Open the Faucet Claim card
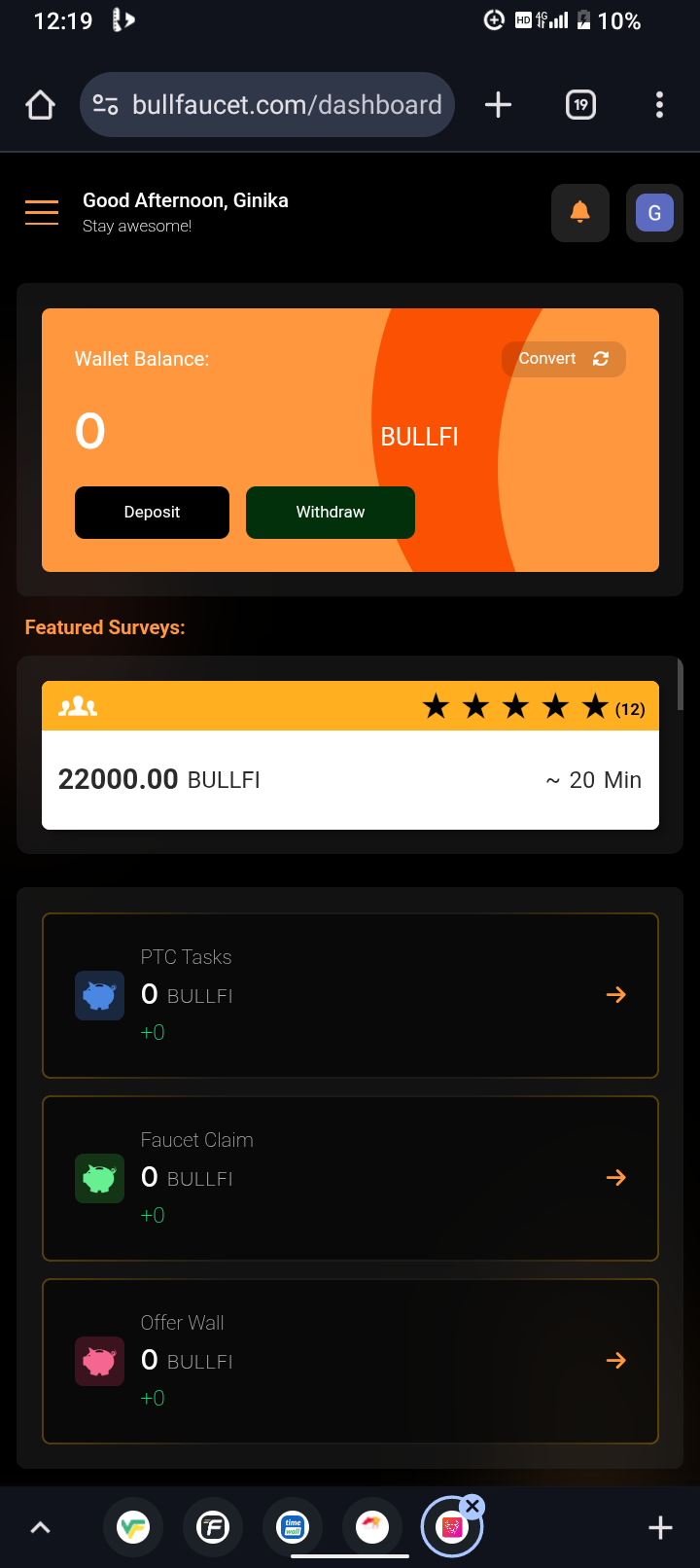Image resolution: width=700 pixels, height=1568 pixels. 350,1178
